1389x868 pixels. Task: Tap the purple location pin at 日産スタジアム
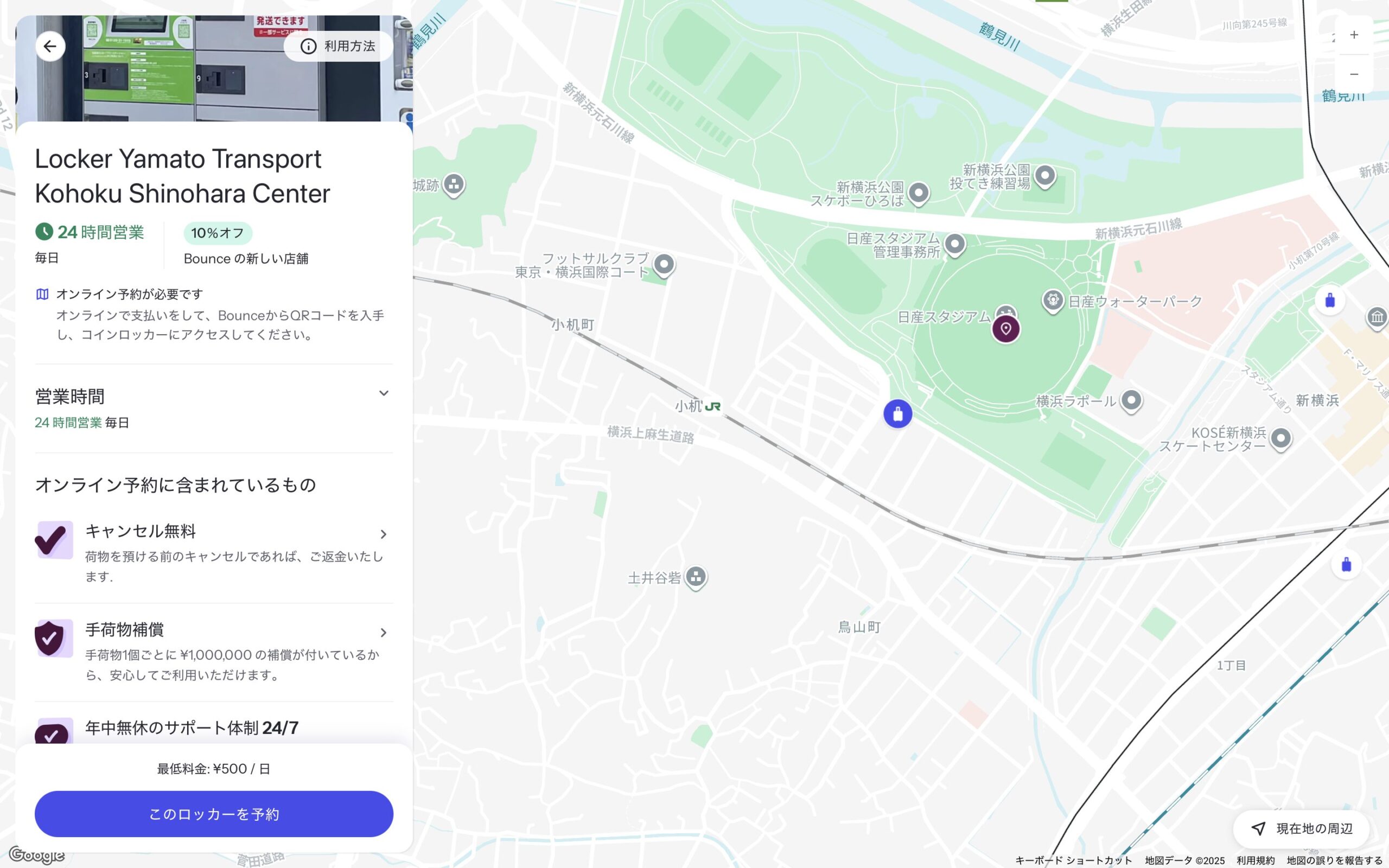1005,329
